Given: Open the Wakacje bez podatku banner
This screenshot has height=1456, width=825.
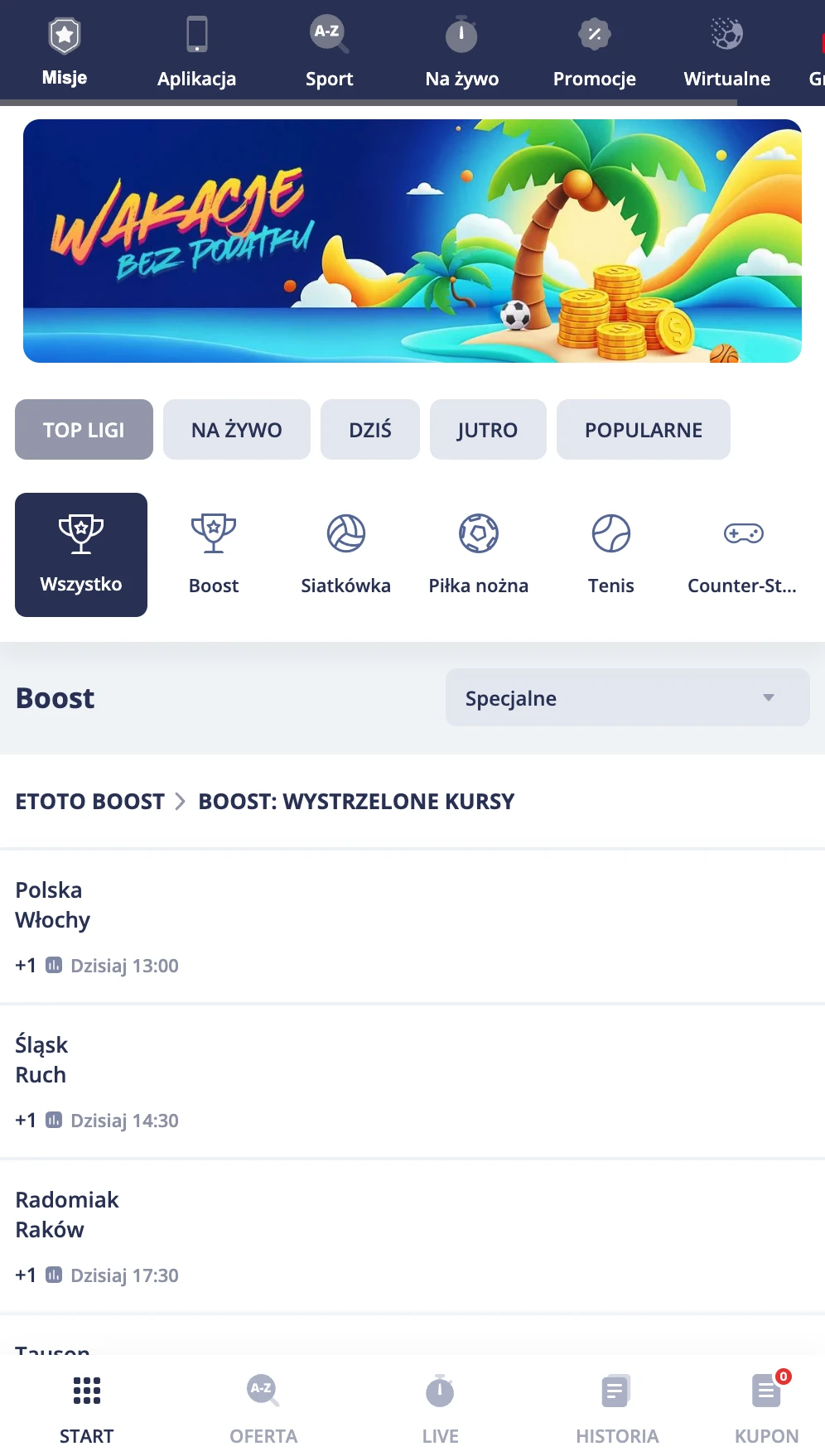Looking at the screenshot, I should pos(412,241).
